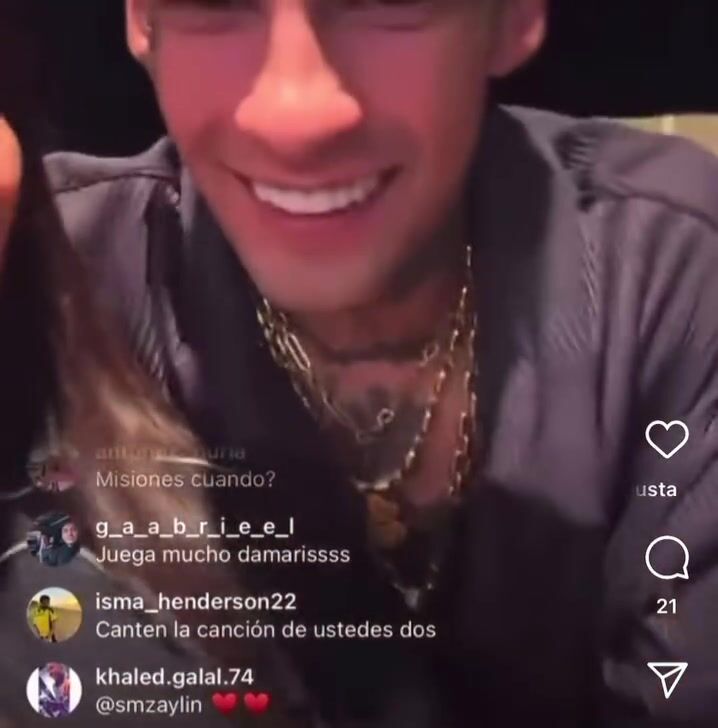Open the comments bubble showing 21

pyautogui.click(x=666, y=559)
